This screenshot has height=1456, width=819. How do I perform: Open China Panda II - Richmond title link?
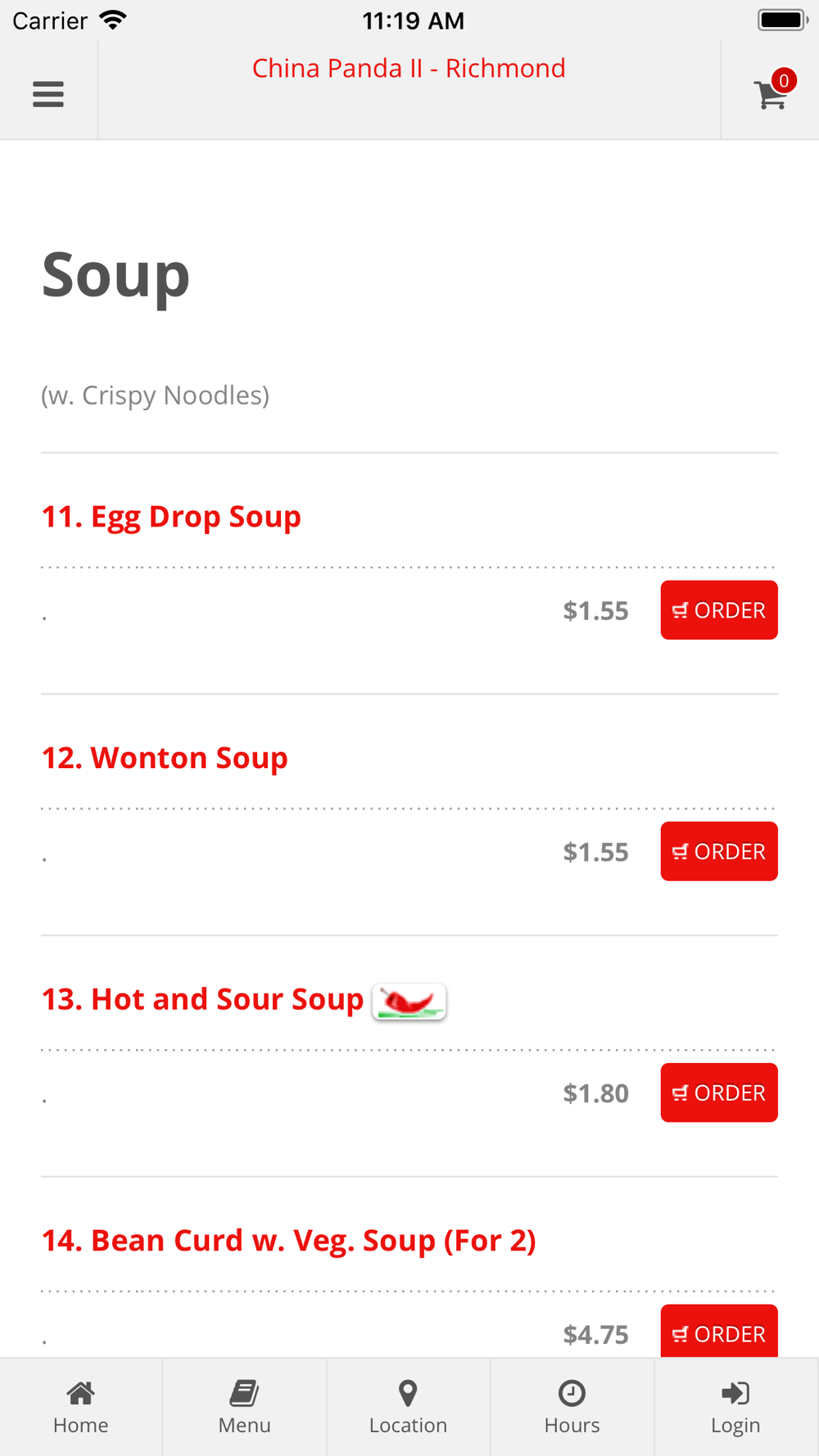tap(409, 68)
